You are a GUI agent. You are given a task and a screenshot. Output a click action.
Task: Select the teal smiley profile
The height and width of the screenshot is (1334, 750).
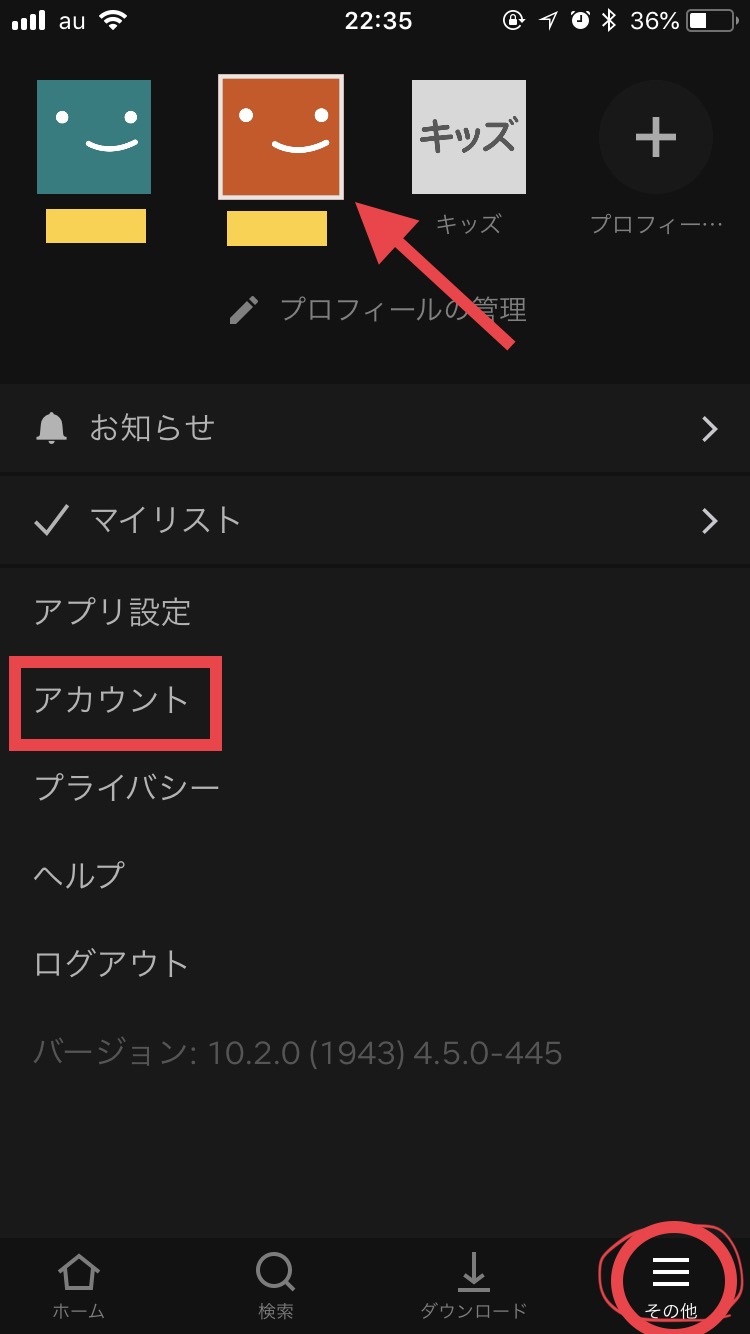[94, 137]
